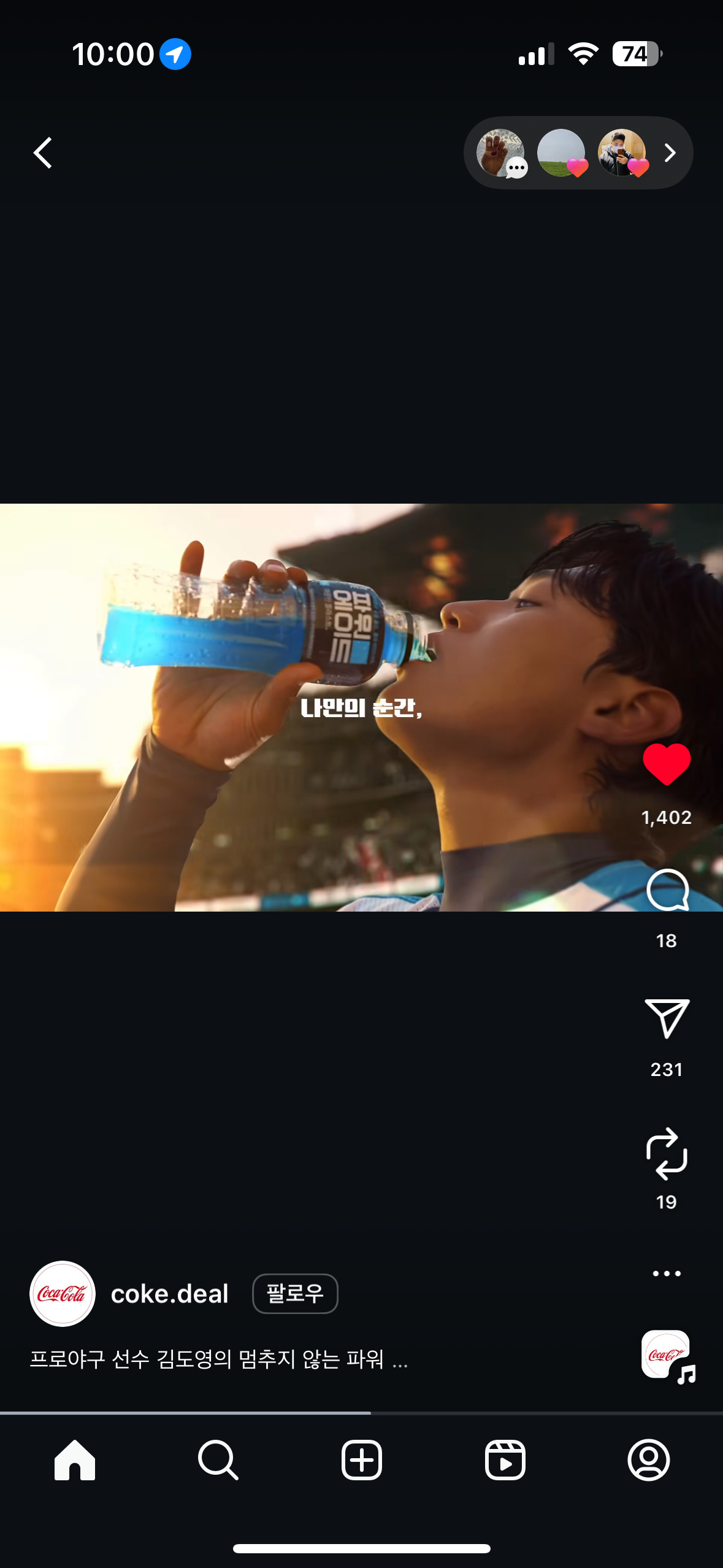Open the three-dot more options menu
723x1568 pixels.
[667, 1274]
